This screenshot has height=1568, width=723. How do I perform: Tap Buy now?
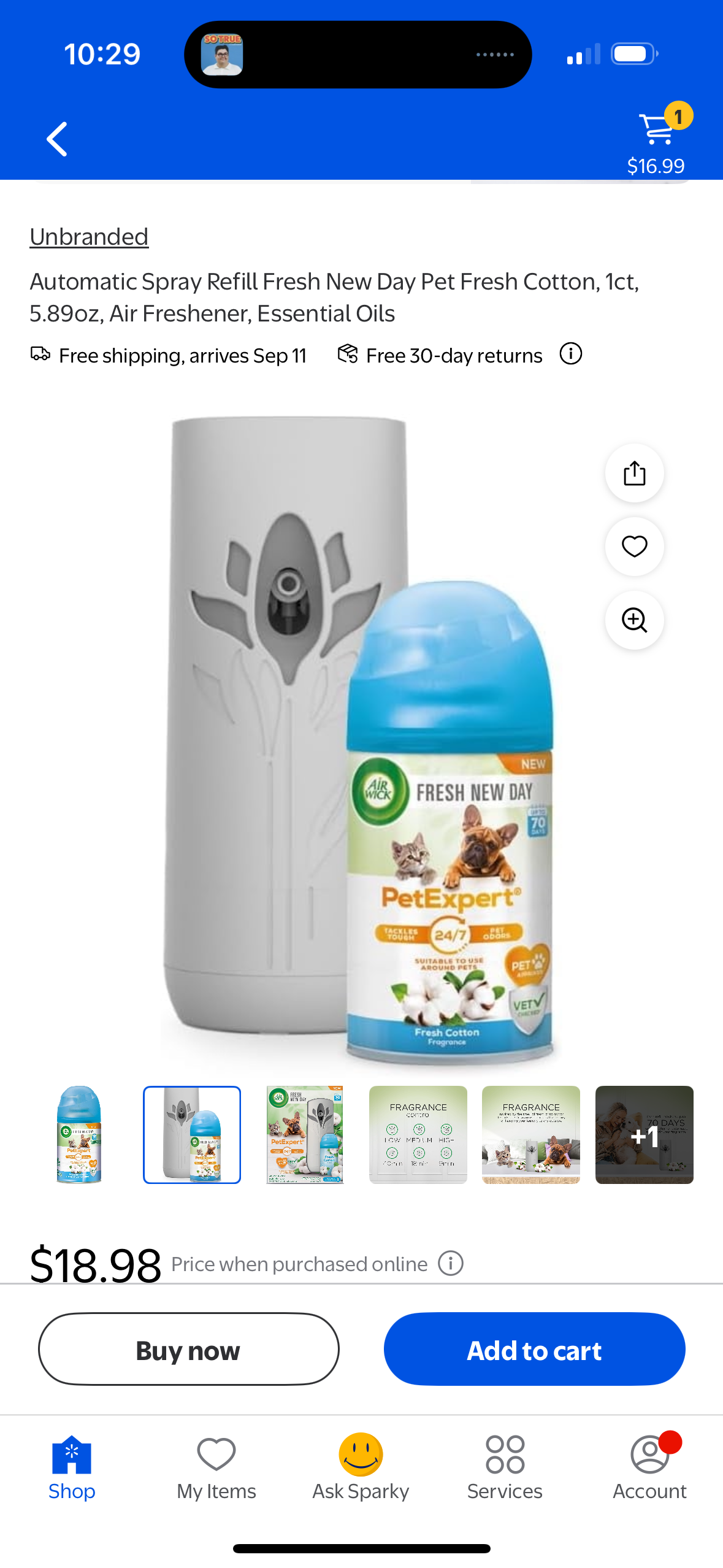188,1349
